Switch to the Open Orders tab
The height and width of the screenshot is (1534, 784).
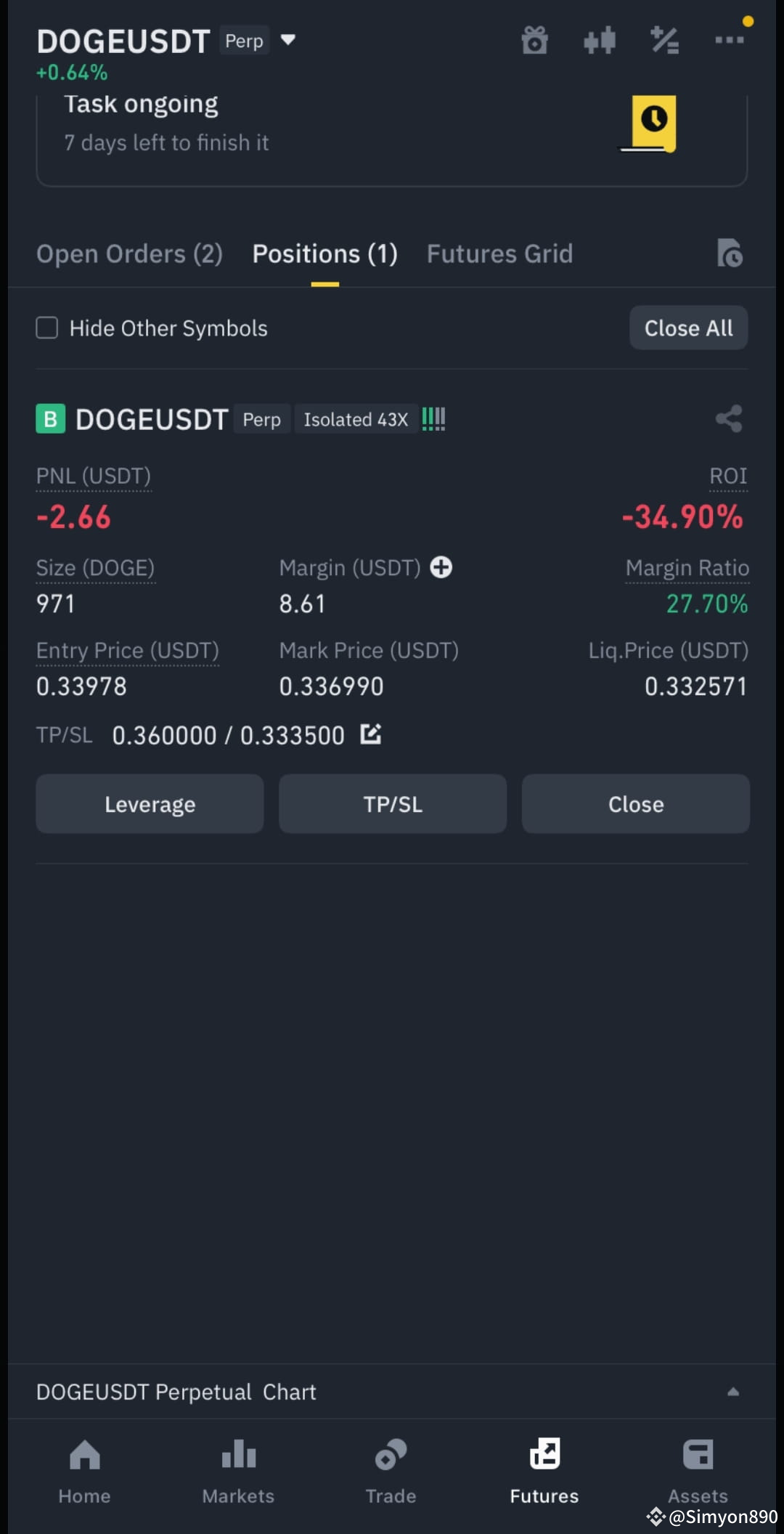coord(128,253)
